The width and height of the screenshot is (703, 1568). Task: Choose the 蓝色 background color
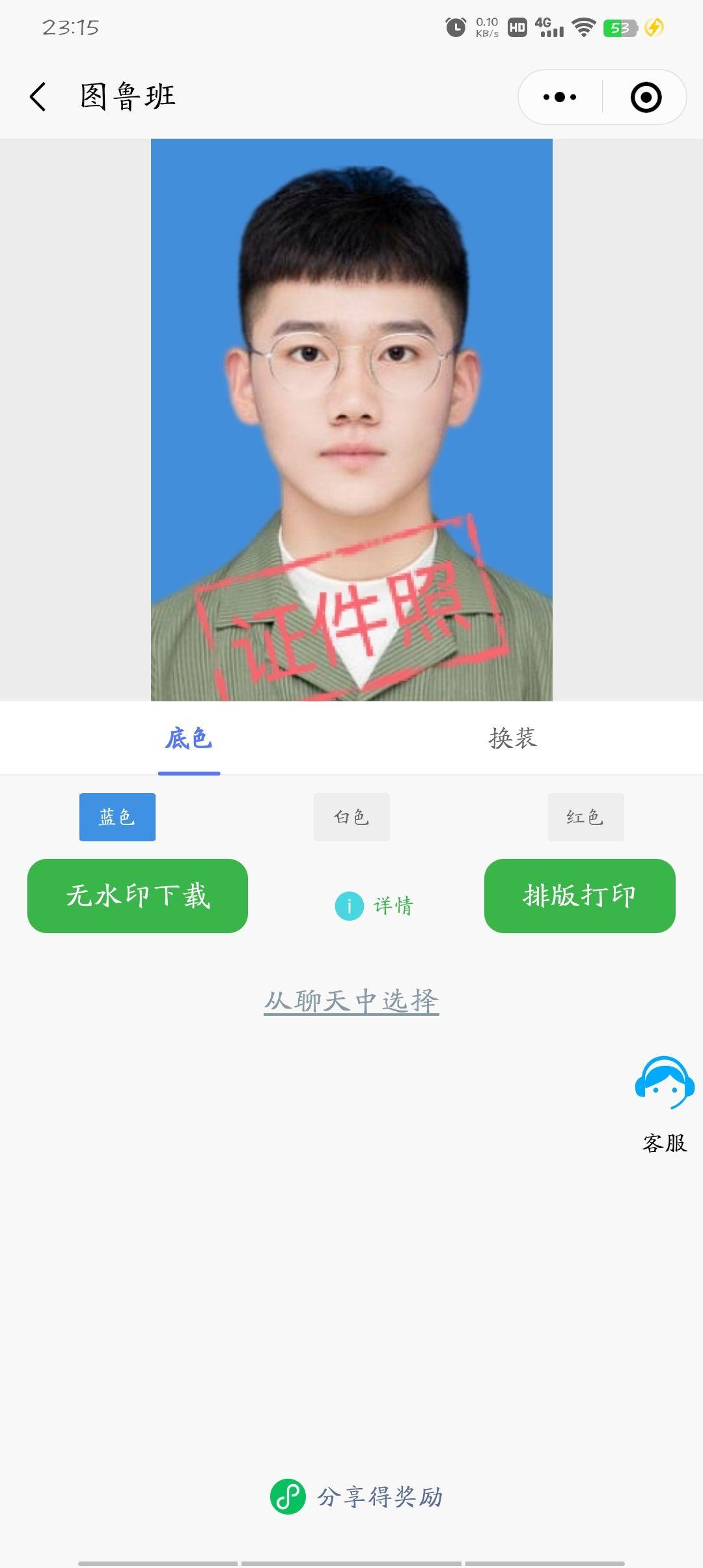click(117, 817)
